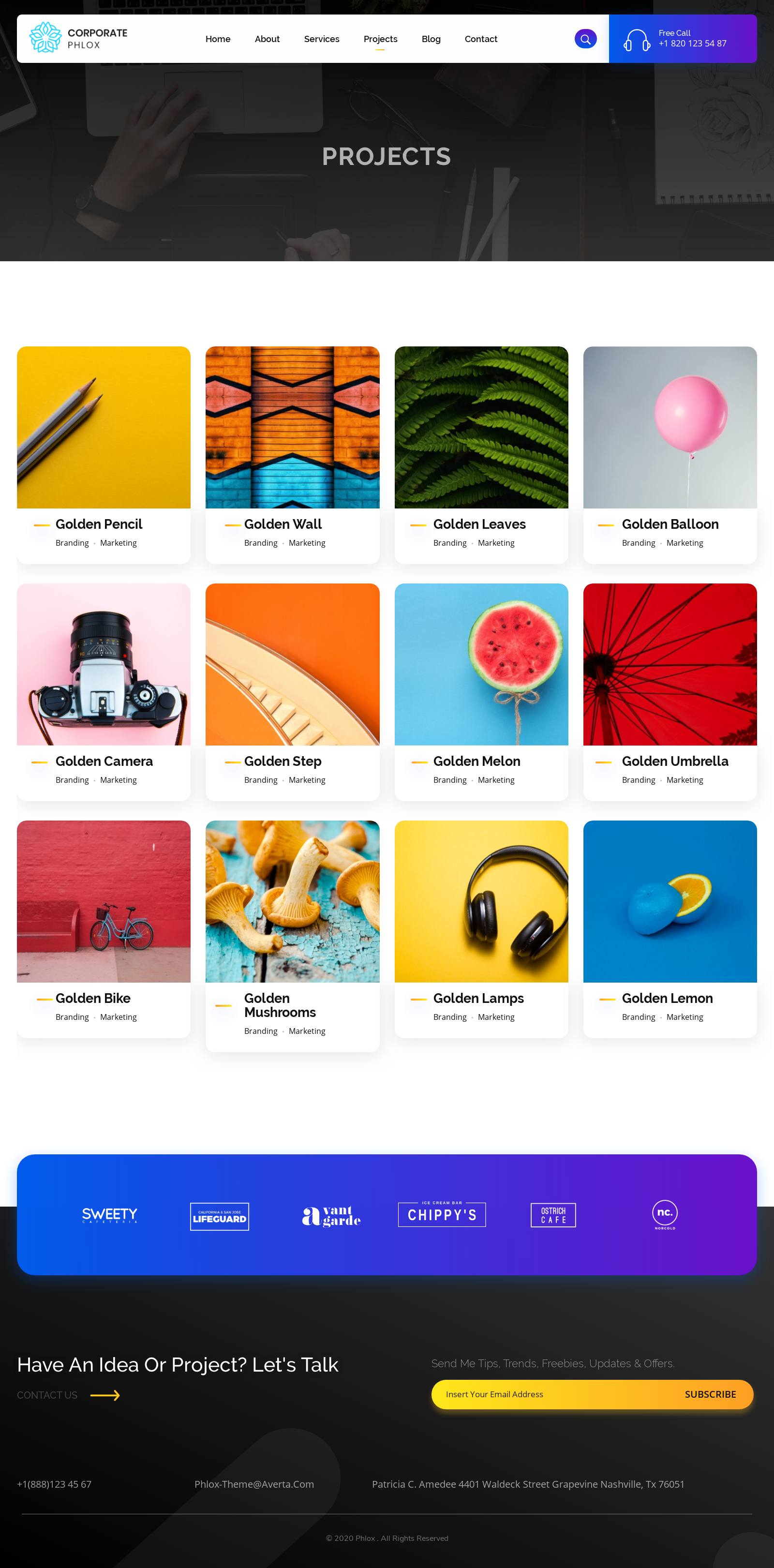The image size is (774, 1568).
Task: Focus the email address field
Action: coord(548,1394)
